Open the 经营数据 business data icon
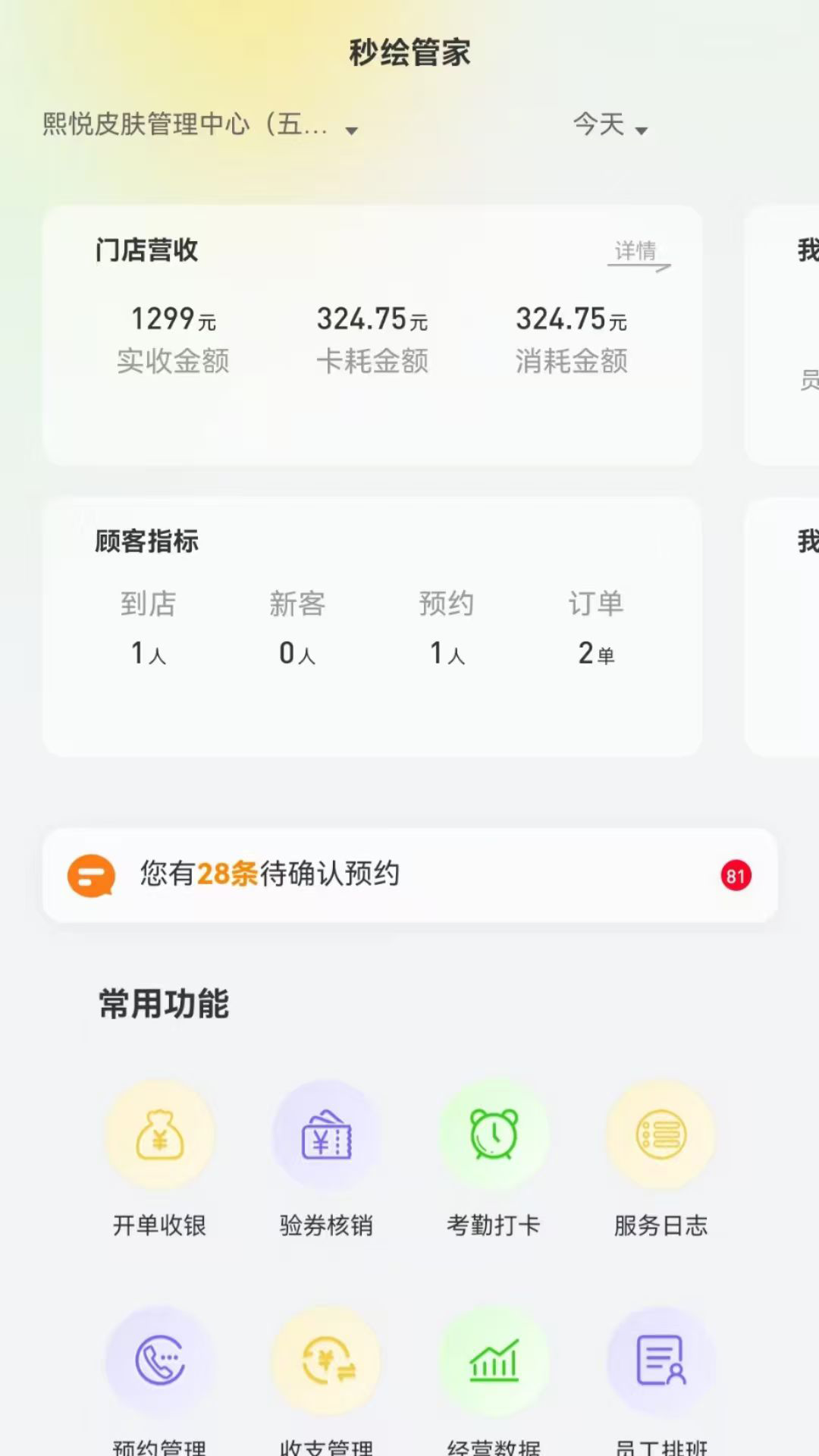 tap(494, 1361)
